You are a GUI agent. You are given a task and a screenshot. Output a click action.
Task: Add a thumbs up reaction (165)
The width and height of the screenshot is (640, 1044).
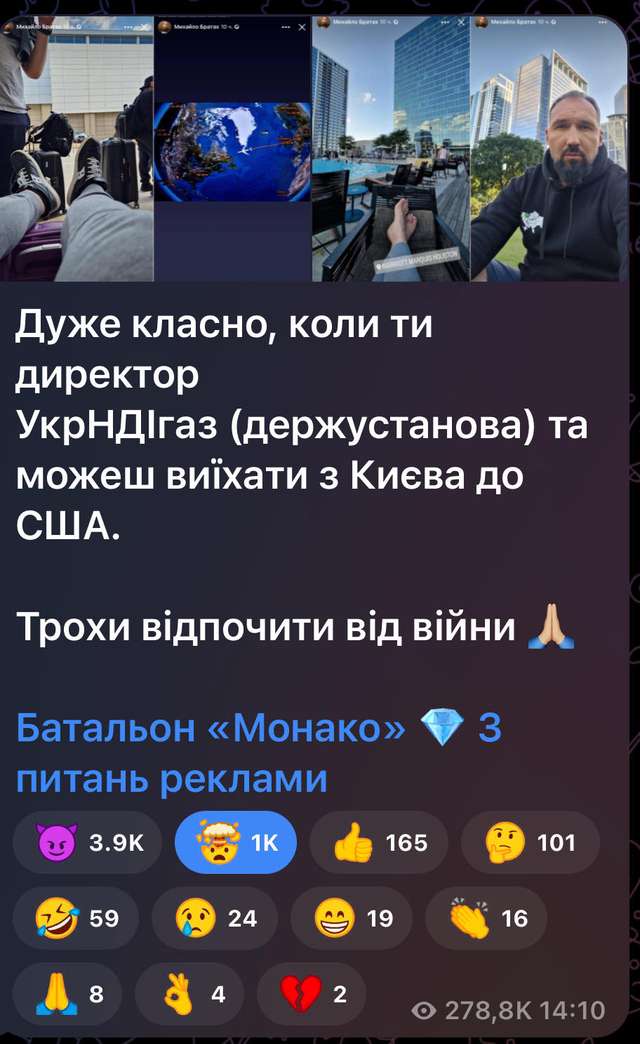(381, 843)
